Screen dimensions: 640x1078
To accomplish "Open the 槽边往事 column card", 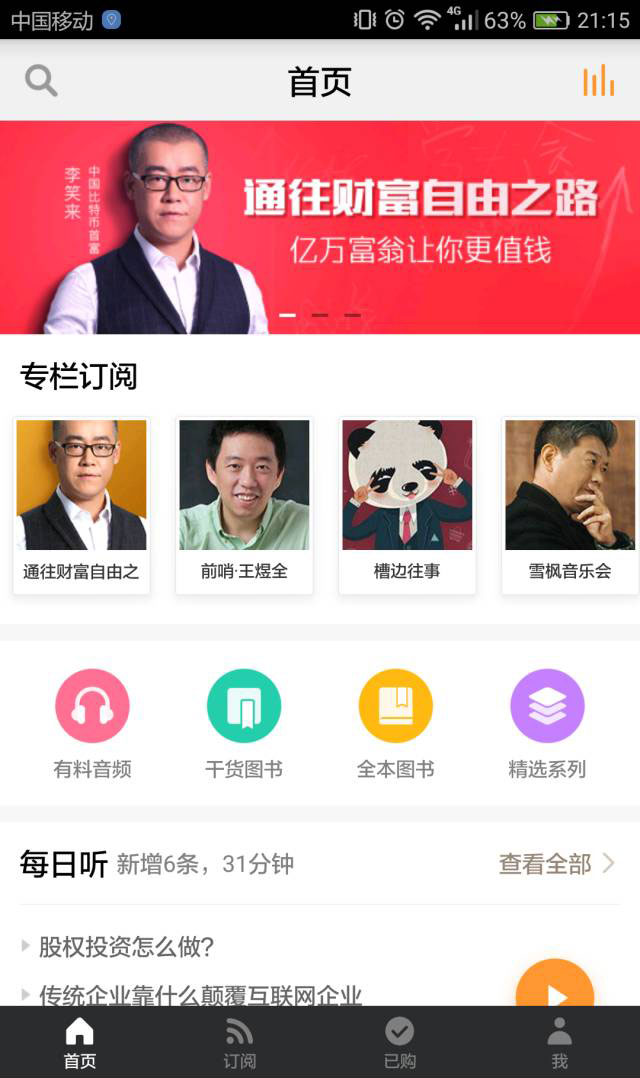I will click(407, 505).
